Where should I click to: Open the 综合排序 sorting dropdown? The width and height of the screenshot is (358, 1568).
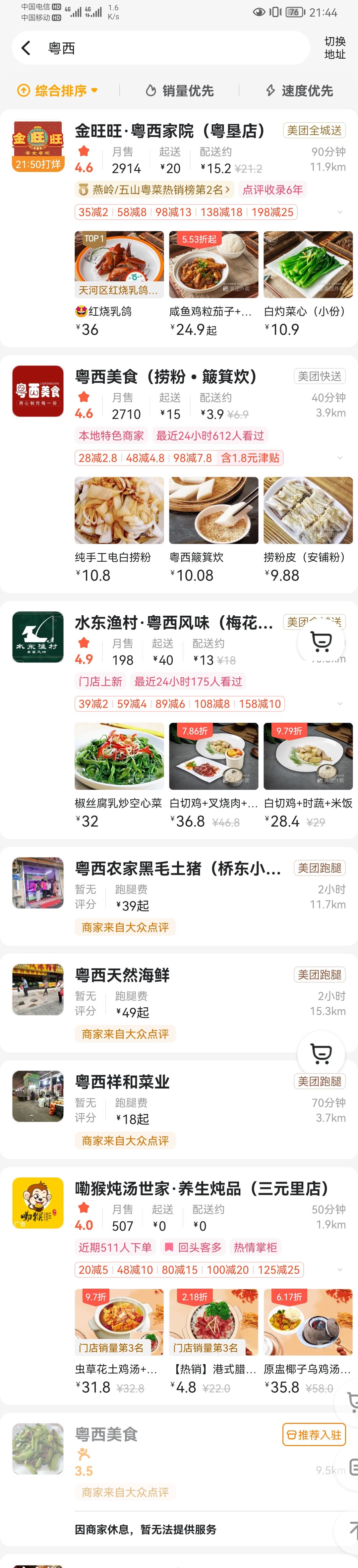tap(58, 91)
